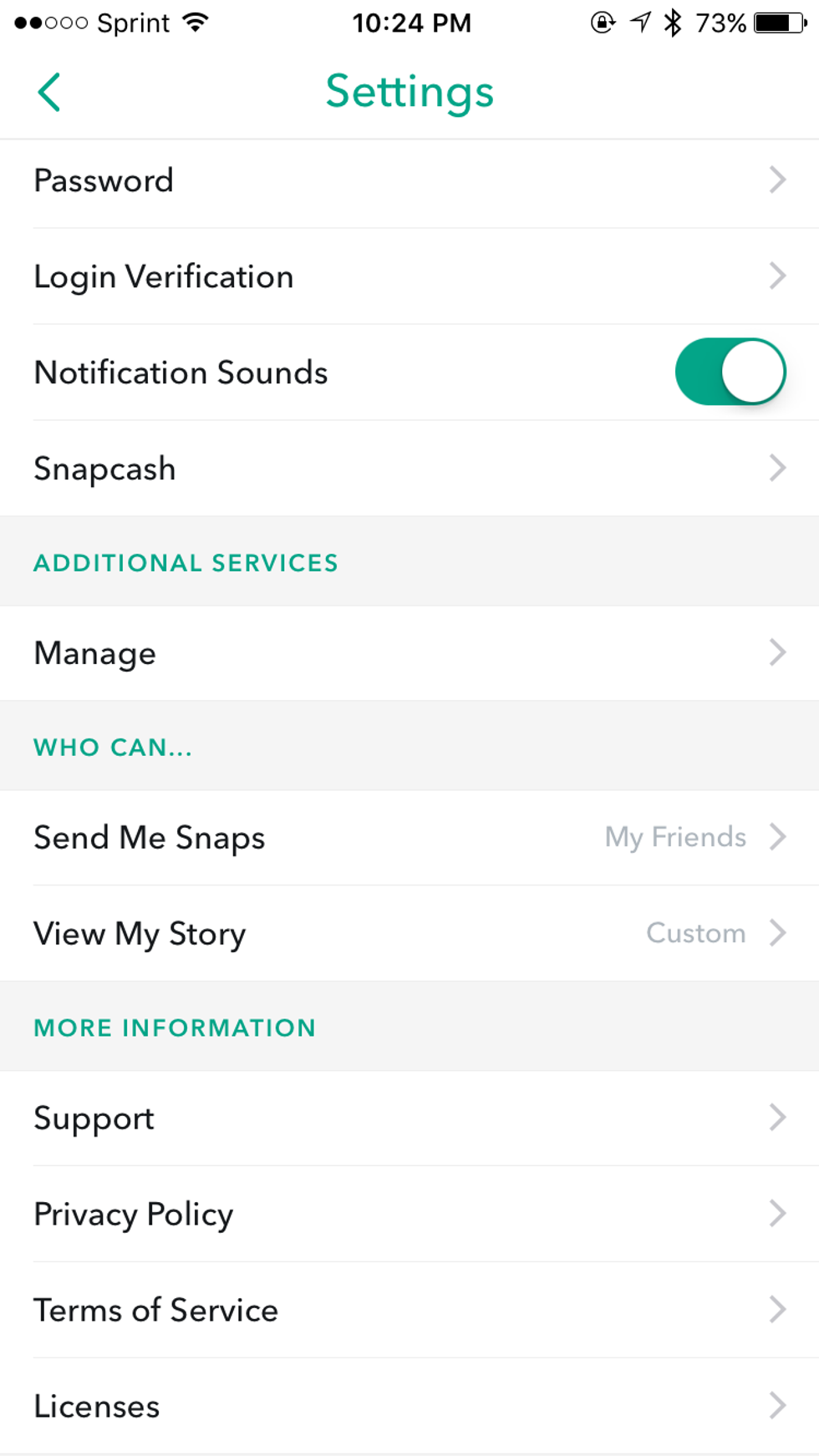
Task: Read the Terms of Service
Action: [x=409, y=1311]
